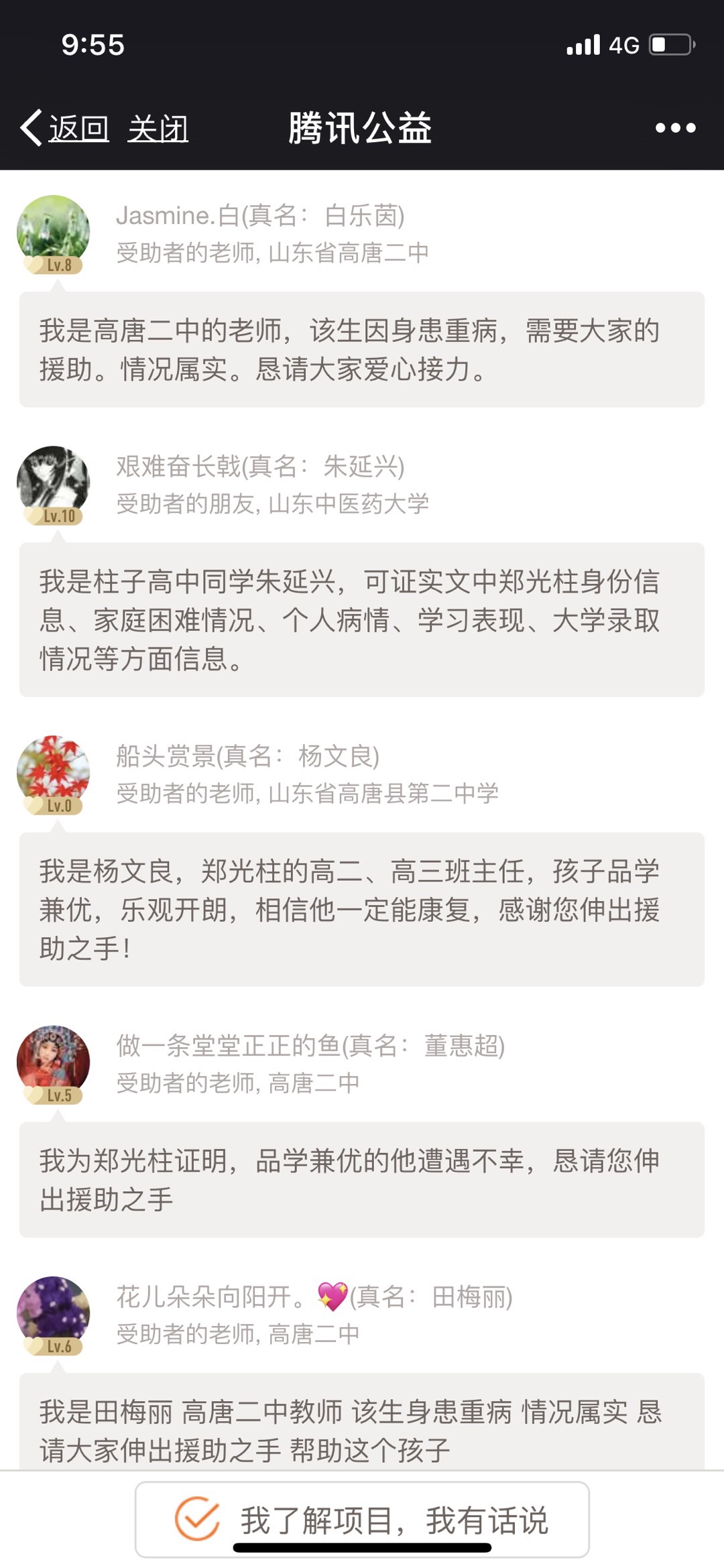The width and height of the screenshot is (724, 1568).
Task: Tap 做一条堂堂正正的鱼's avatar
Action: (x=54, y=1062)
